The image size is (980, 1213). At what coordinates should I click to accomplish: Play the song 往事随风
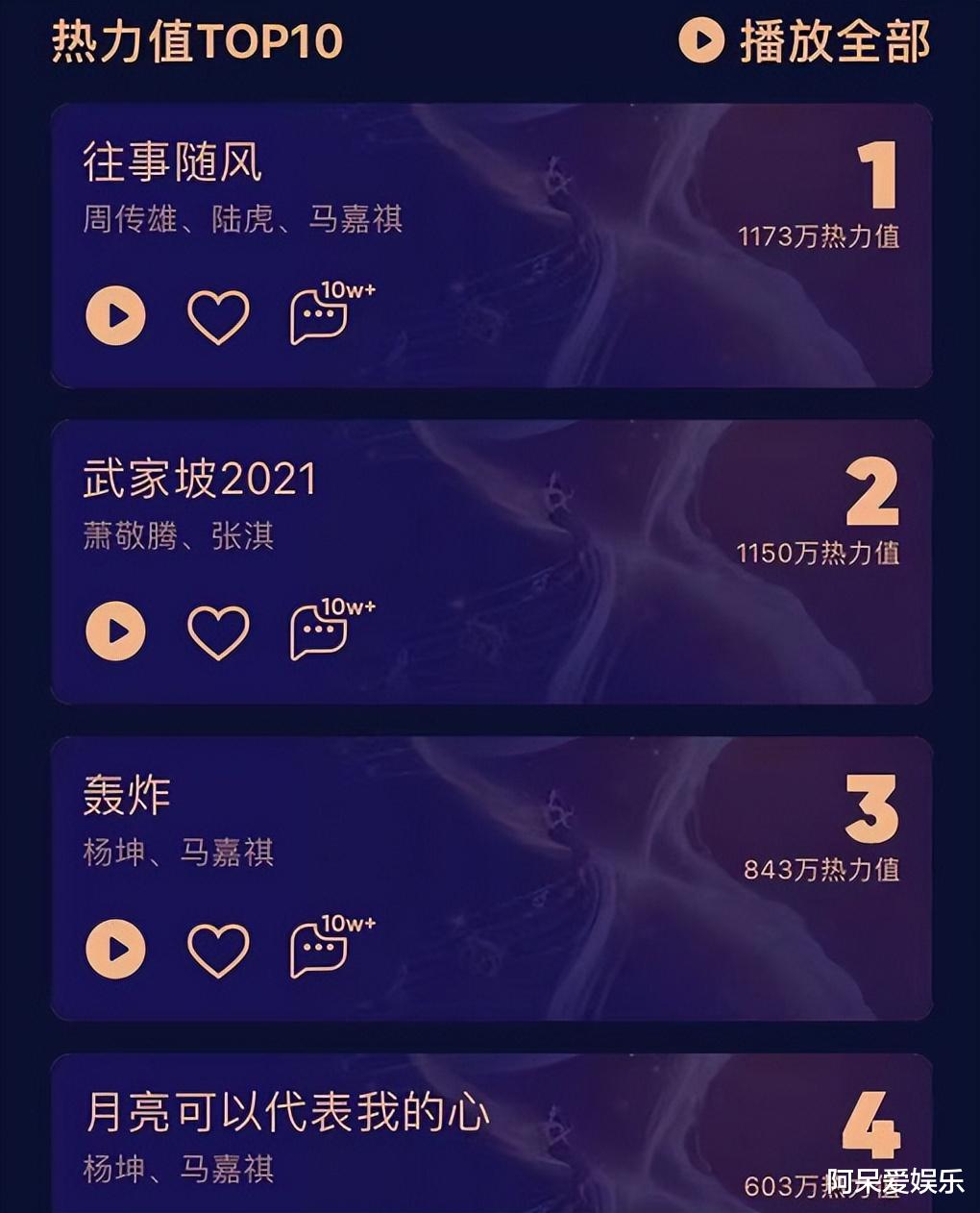[x=116, y=314]
